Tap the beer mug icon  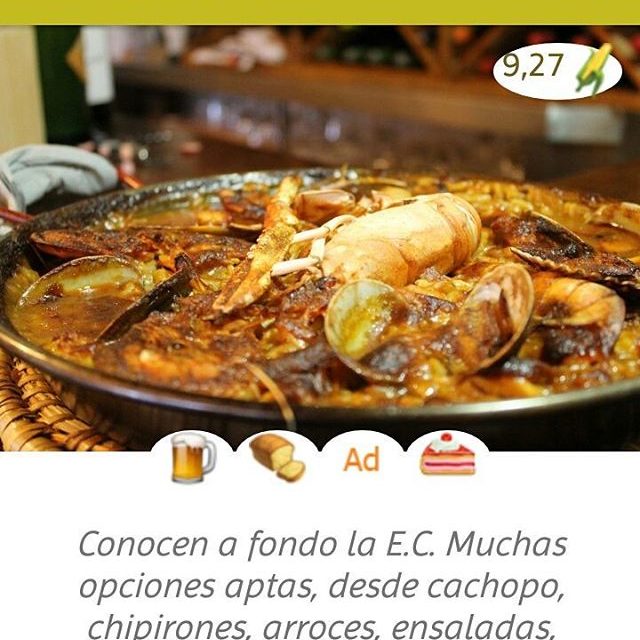click(192, 458)
